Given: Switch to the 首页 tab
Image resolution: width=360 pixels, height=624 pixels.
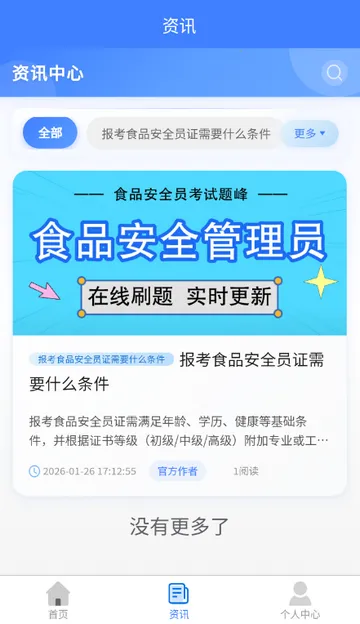Looking at the screenshot, I should pyautogui.click(x=58, y=600).
